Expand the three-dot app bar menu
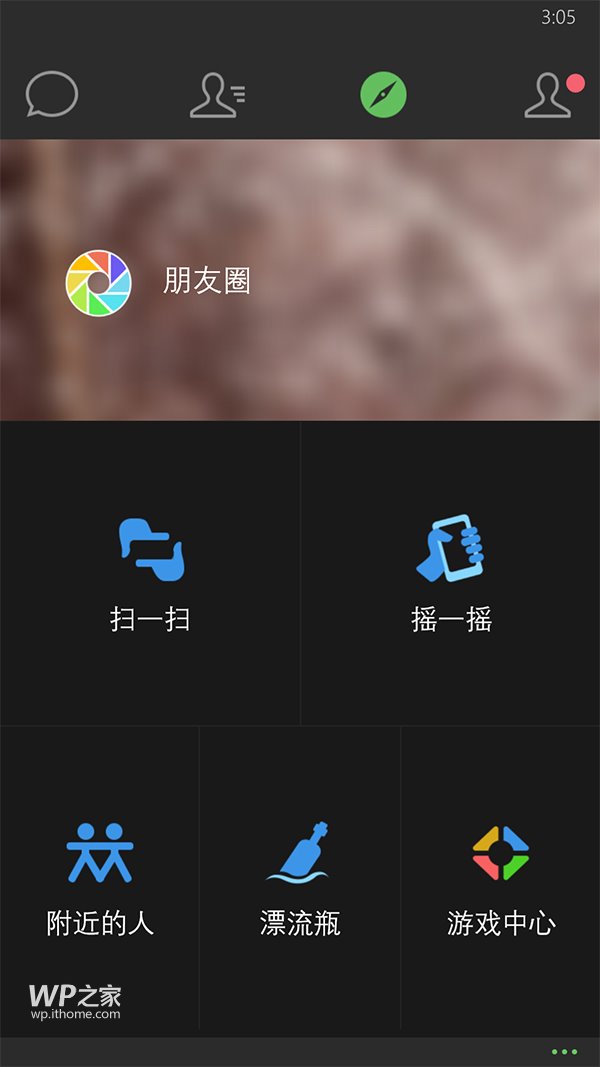 click(564, 1052)
